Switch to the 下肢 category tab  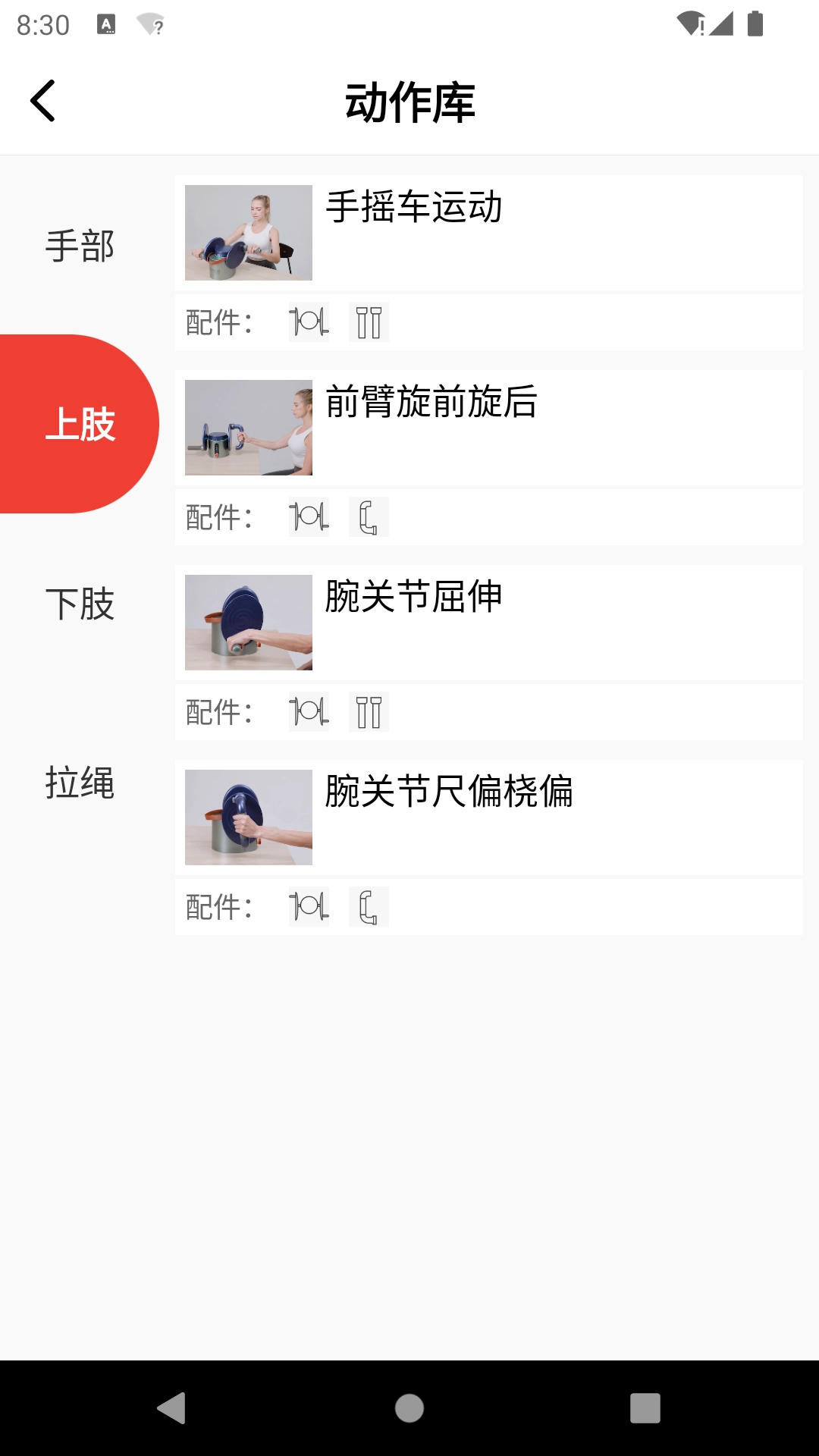[80, 605]
